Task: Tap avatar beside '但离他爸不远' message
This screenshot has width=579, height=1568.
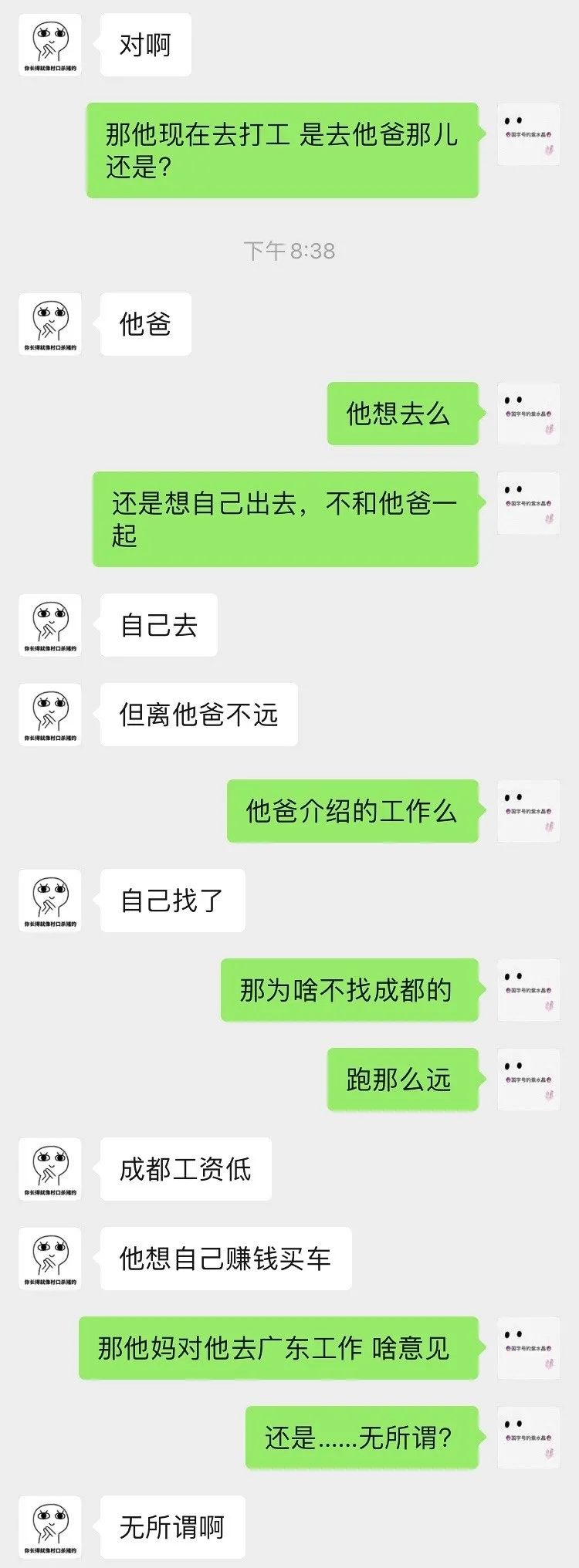Action: [50, 714]
